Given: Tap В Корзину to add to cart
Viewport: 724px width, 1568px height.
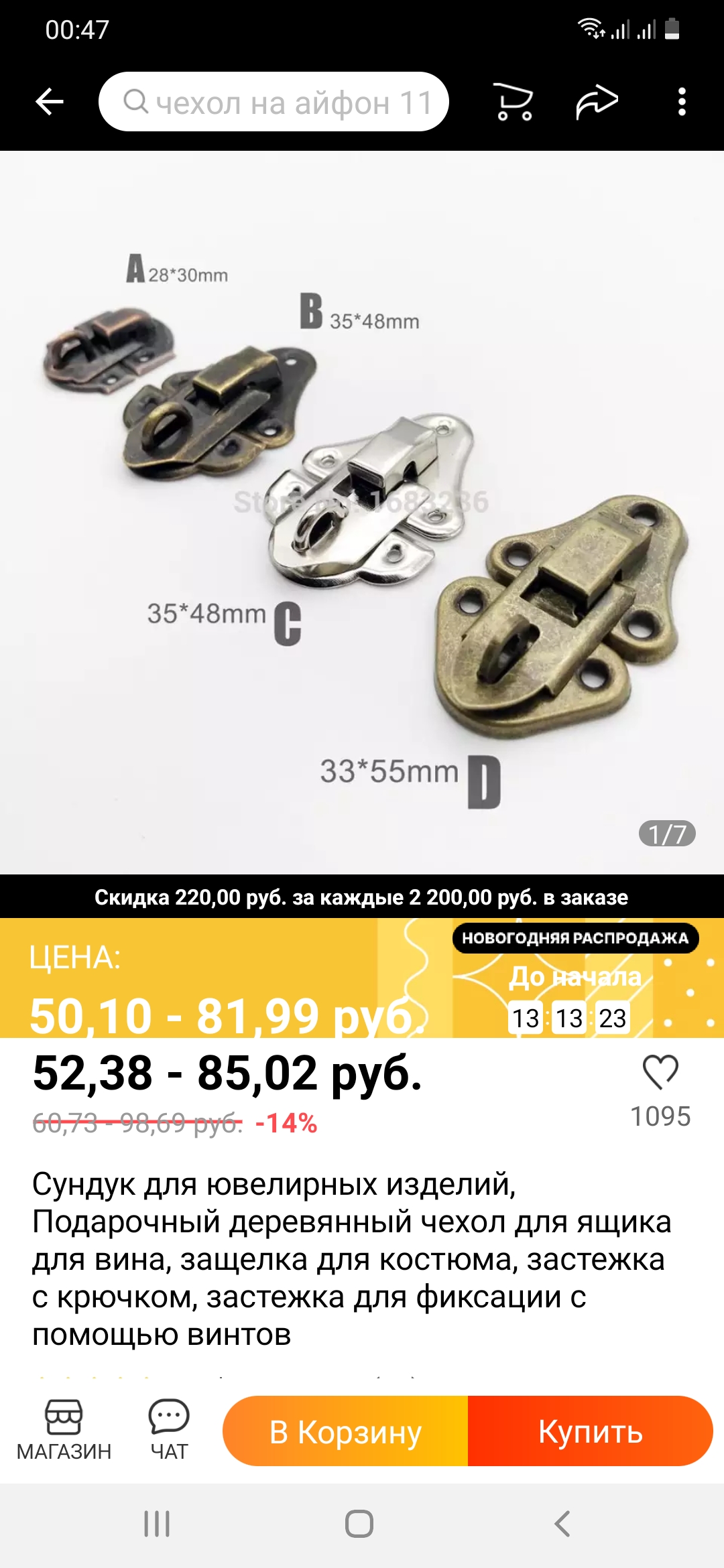Looking at the screenshot, I should pos(345,1431).
